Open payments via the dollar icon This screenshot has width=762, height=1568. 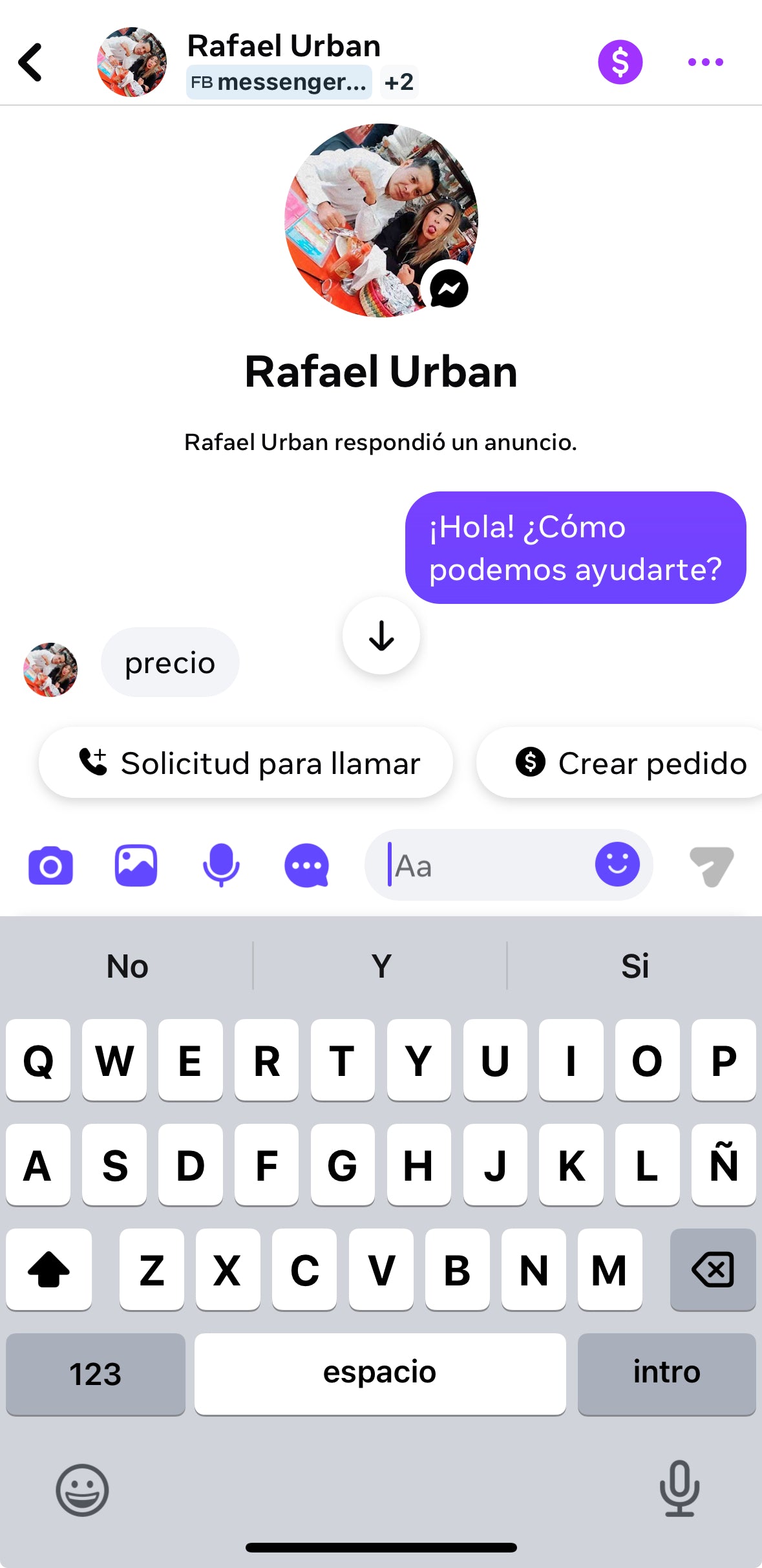pyautogui.click(x=619, y=61)
